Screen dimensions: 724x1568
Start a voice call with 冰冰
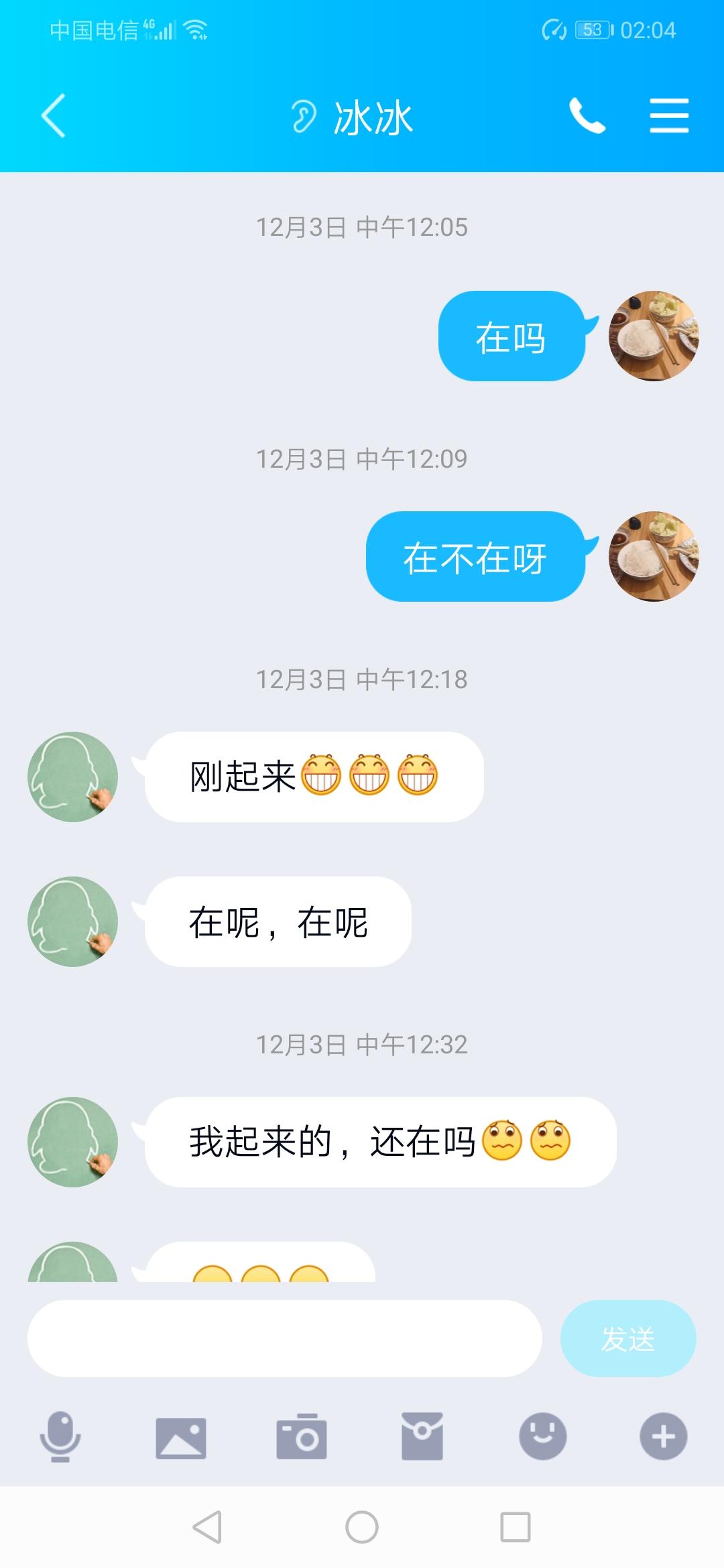pyautogui.click(x=587, y=116)
